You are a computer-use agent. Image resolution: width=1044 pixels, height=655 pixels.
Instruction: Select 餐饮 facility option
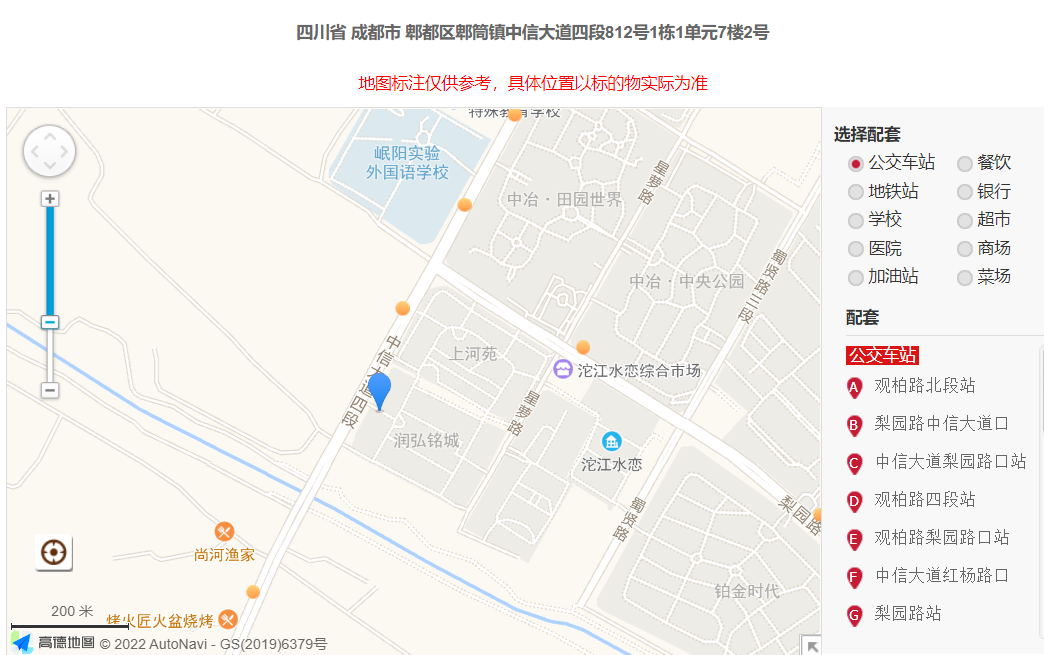tap(965, 163)
